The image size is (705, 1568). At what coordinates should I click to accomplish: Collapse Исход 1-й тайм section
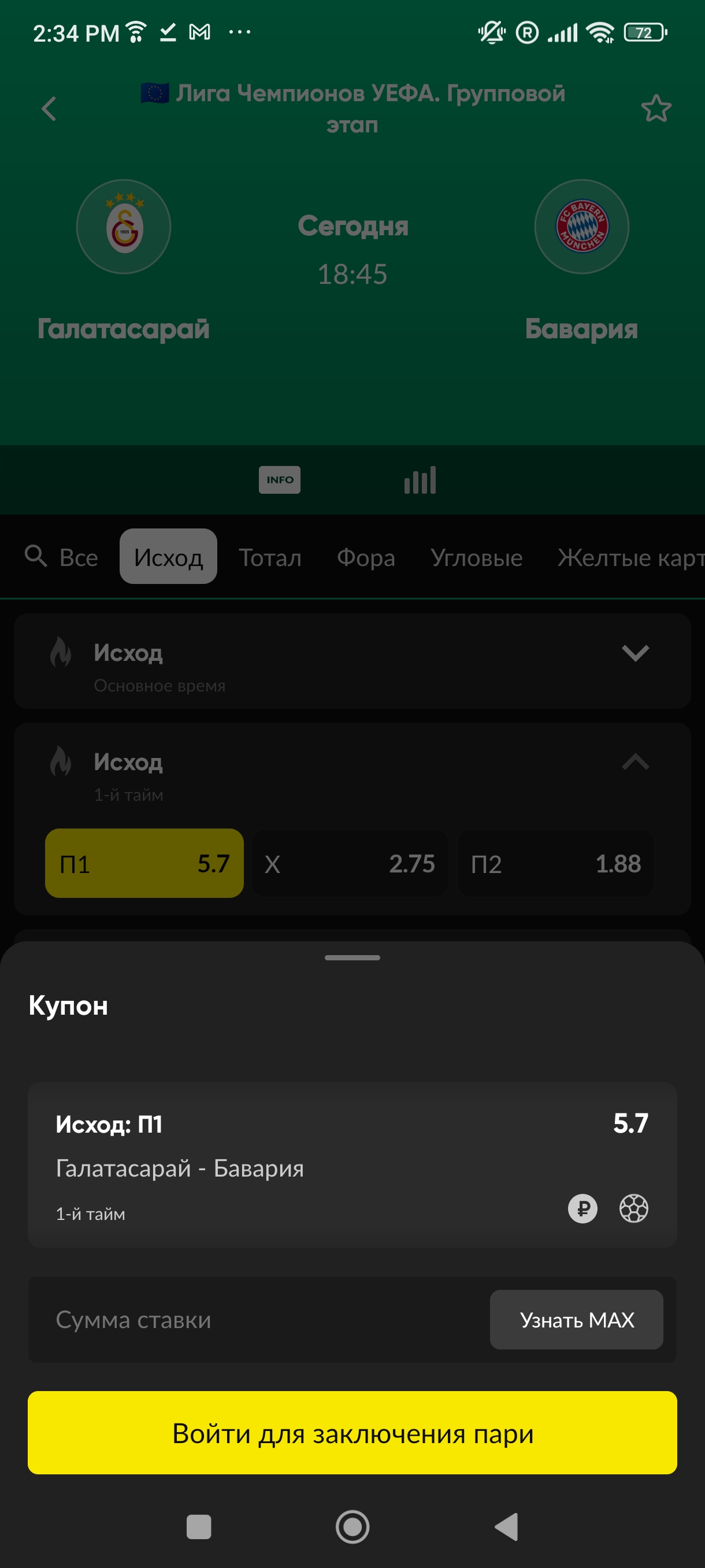coord(635,762)
